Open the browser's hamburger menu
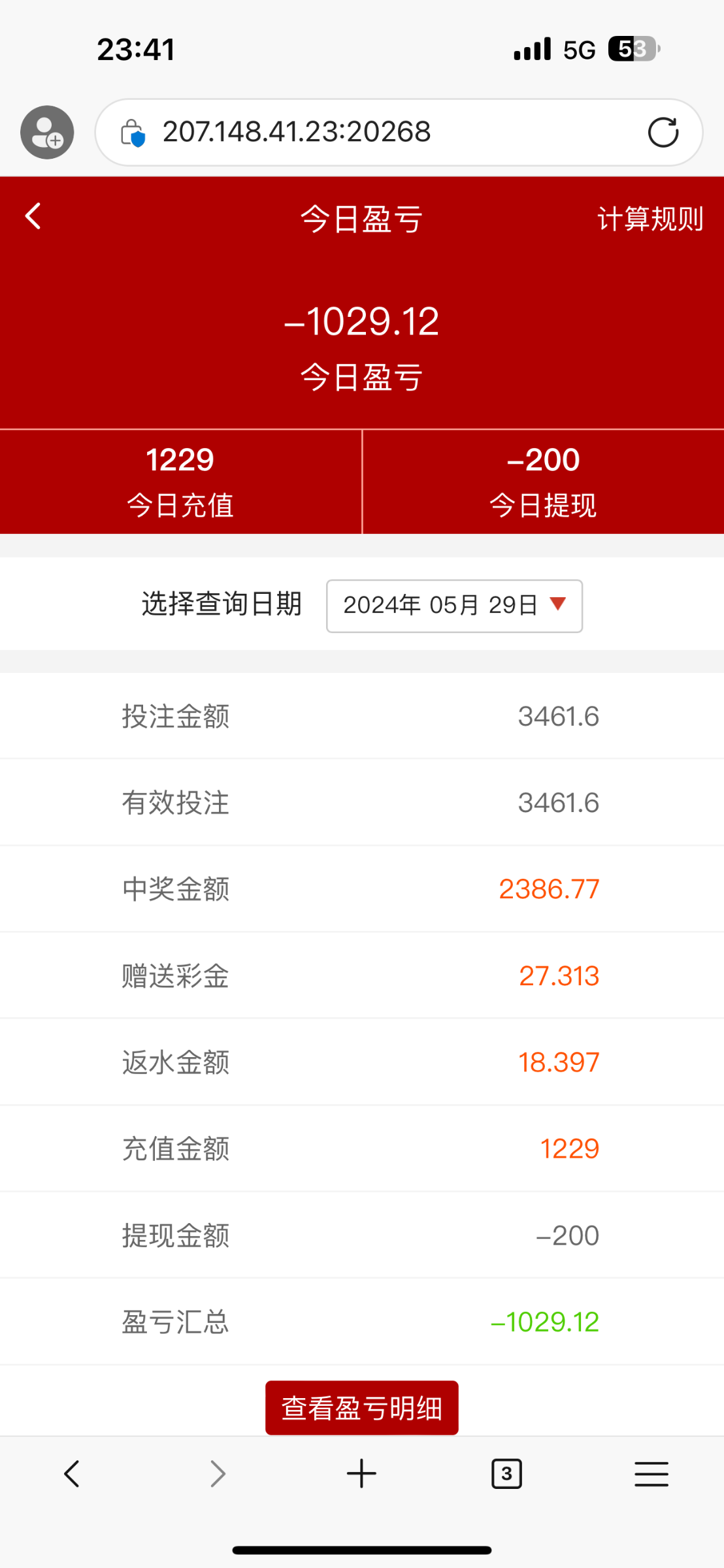The width and height of the screenshot is (724, 1568). [651, 1475]
